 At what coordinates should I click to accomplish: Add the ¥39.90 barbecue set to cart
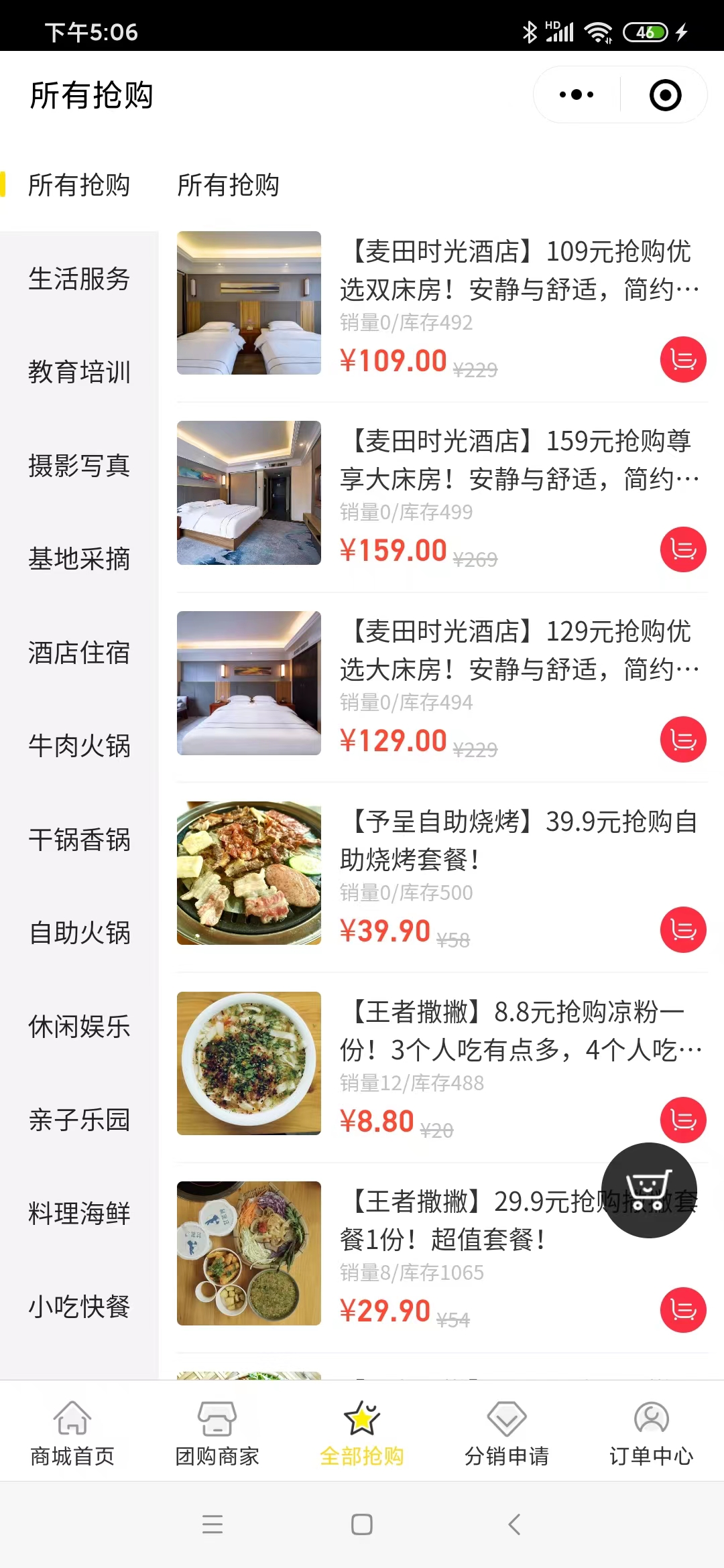(683, 930)
